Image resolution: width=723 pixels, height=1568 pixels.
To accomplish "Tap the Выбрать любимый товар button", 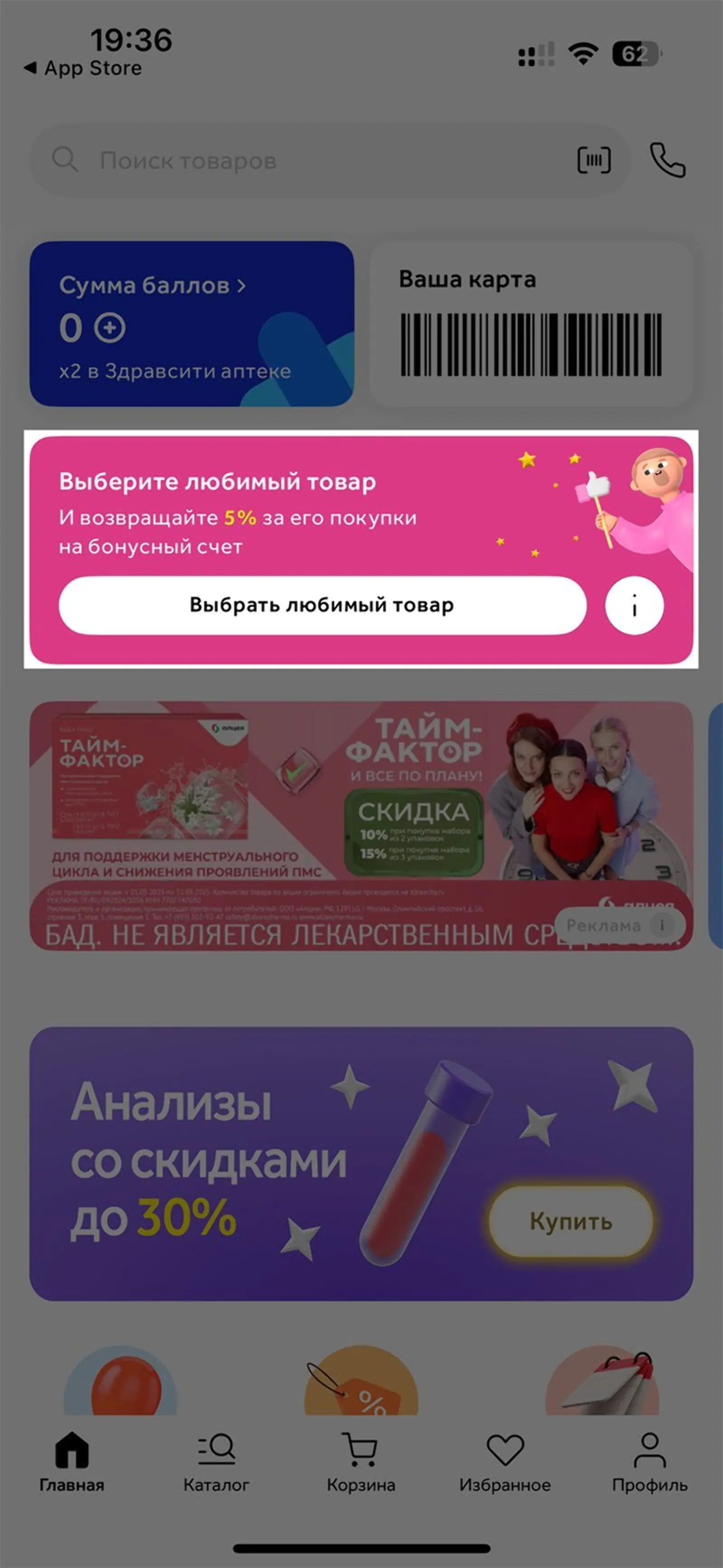I will pos(323,605).
